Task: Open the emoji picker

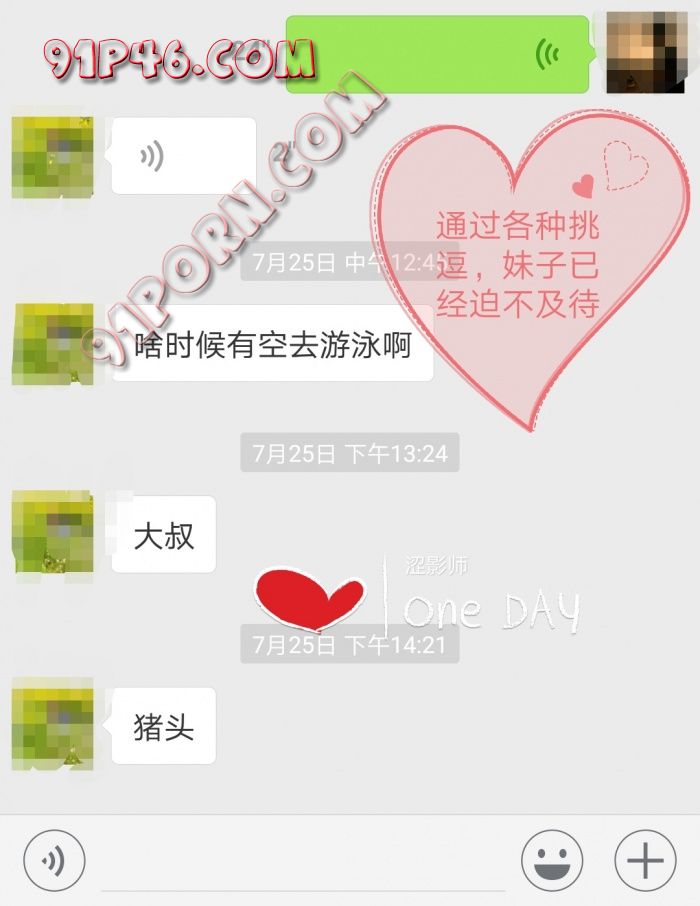Action: (x=552, y=859)
